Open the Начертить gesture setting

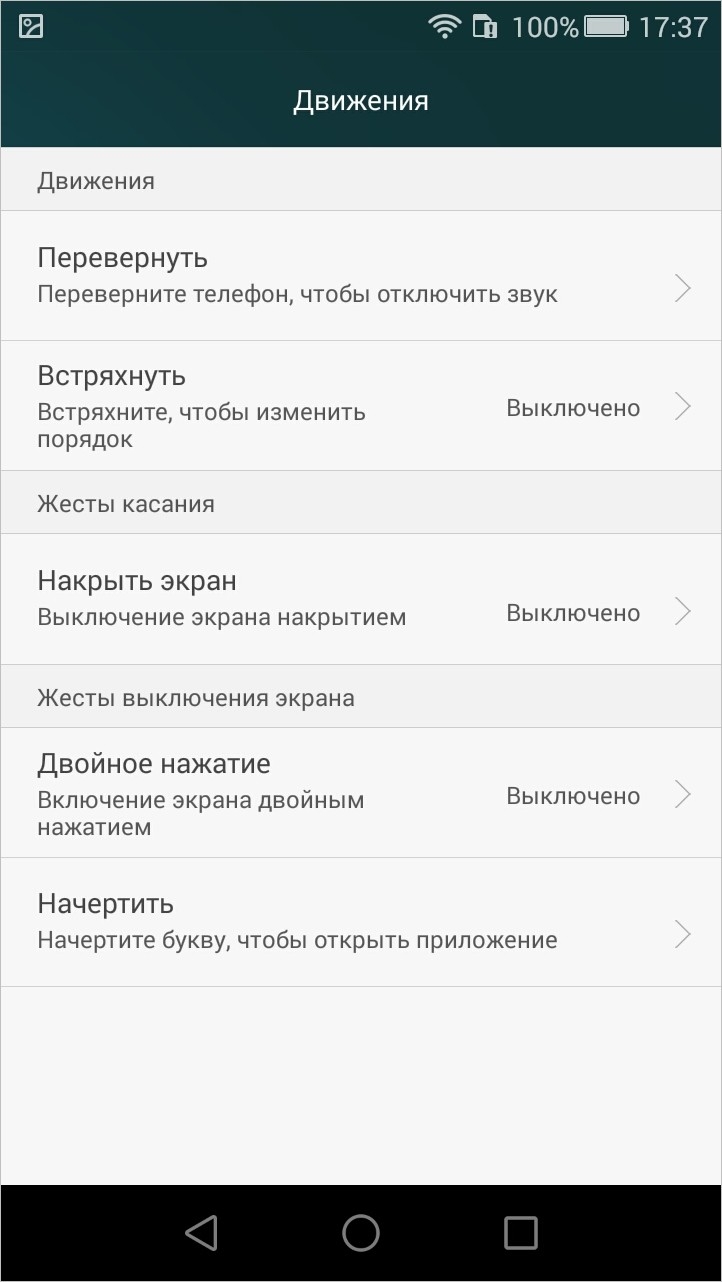click(361, 922)
